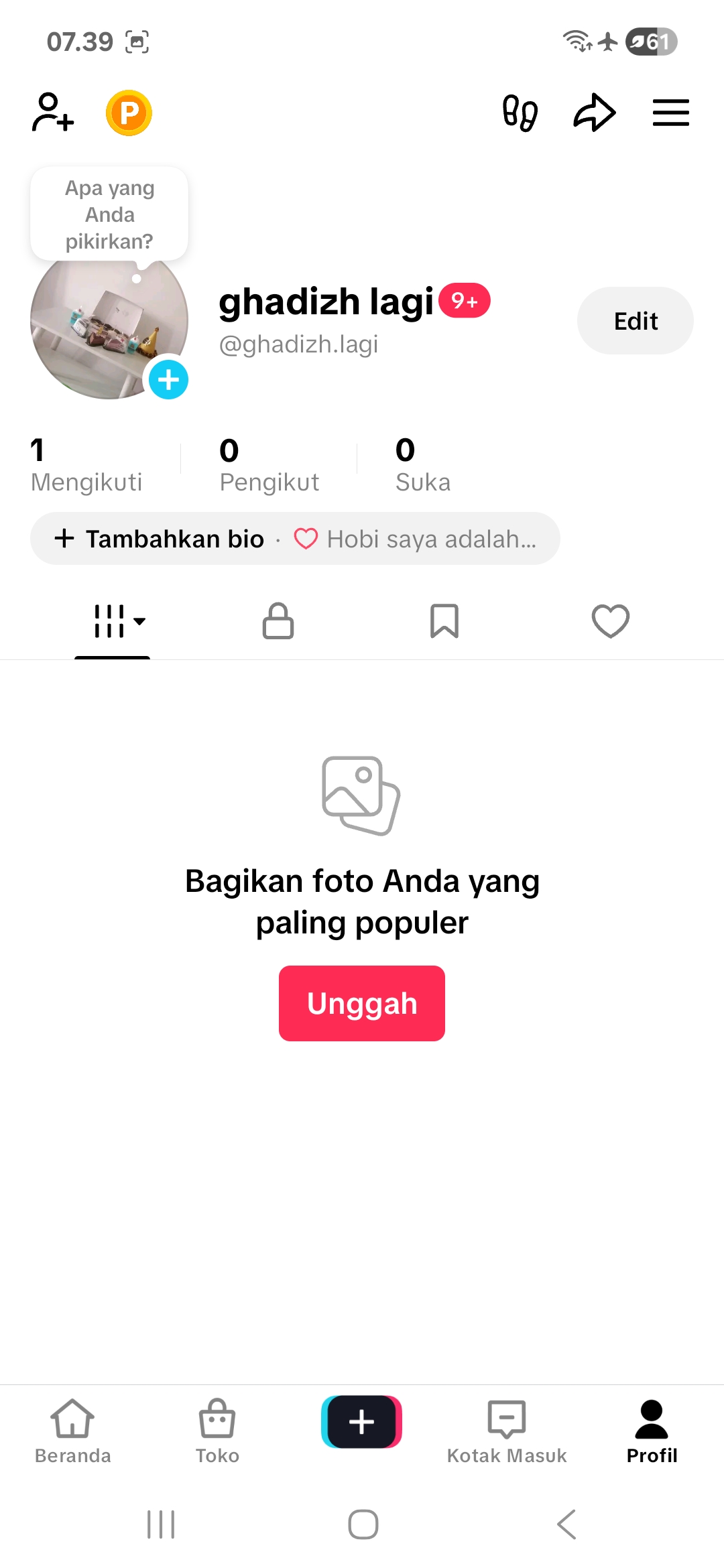The width and height of the screenshot is (724, 1568).
Task: Tap the orange P coin badge
Action: point(129,113)
